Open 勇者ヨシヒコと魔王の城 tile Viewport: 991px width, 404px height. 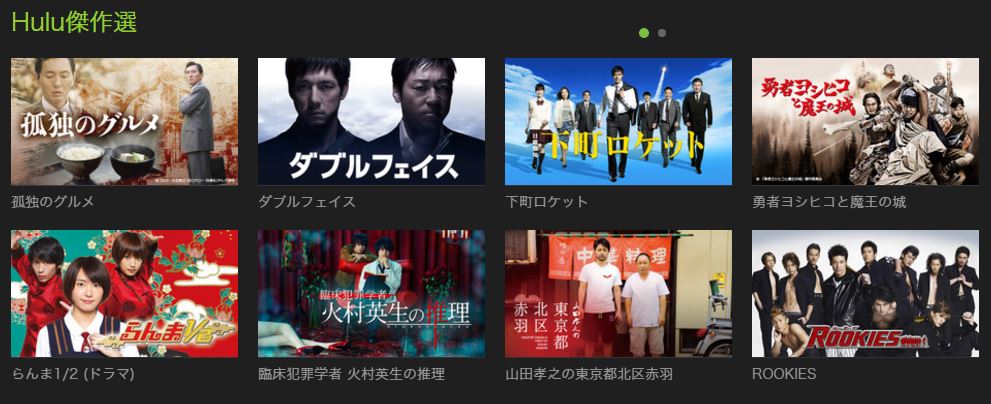[x=865, y=121]
